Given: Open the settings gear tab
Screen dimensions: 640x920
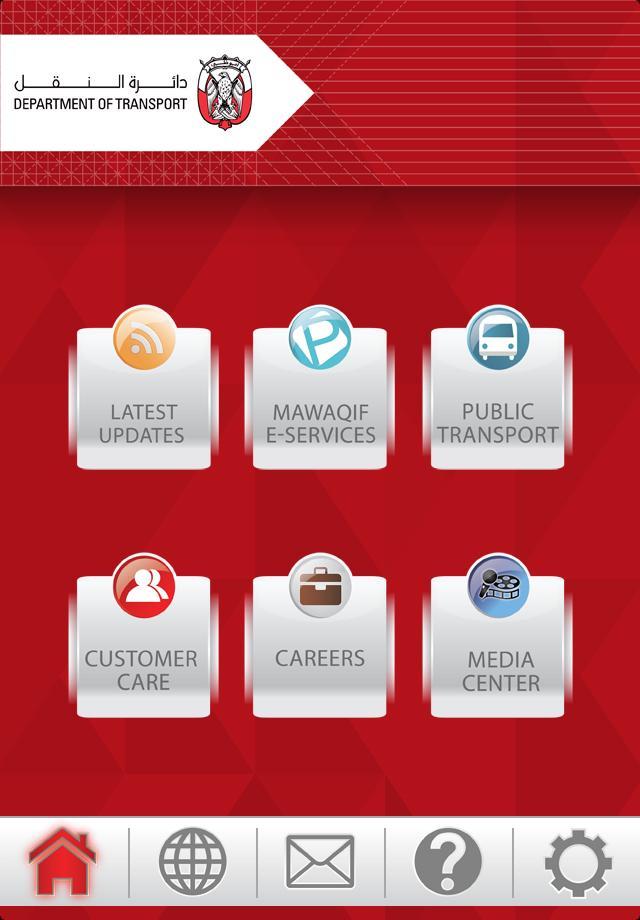Looking at the screenshot, I should (578, 861).
